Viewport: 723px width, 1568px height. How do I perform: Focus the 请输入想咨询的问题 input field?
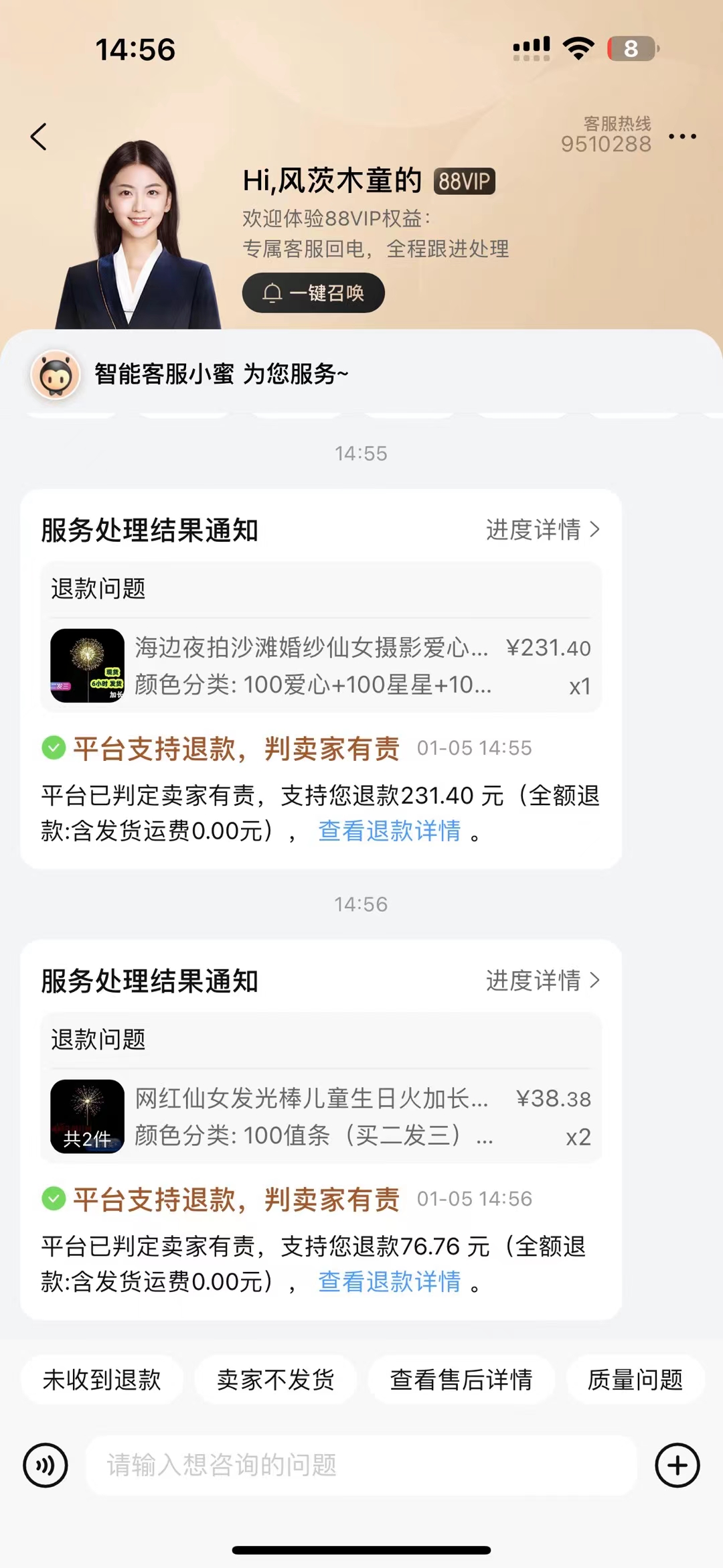click(x=361, y=1466)
